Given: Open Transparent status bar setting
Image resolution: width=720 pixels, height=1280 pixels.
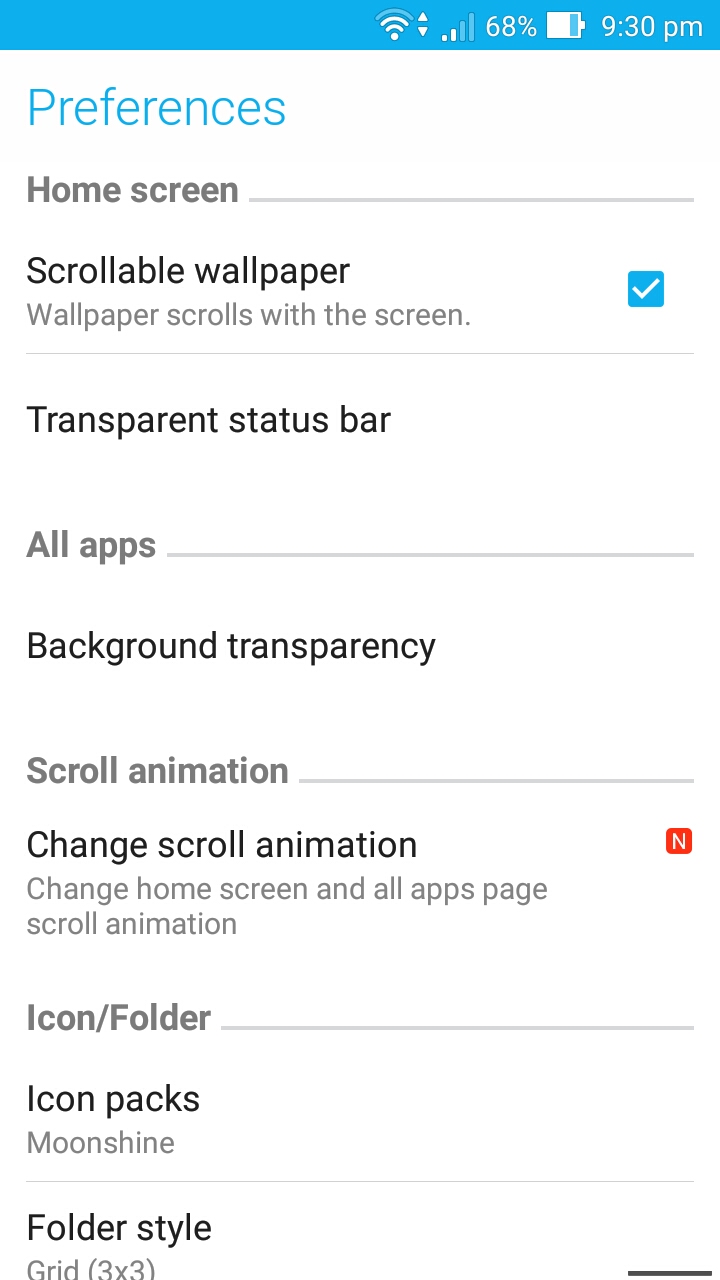Looking at the screenshot, I should point(360,420).
